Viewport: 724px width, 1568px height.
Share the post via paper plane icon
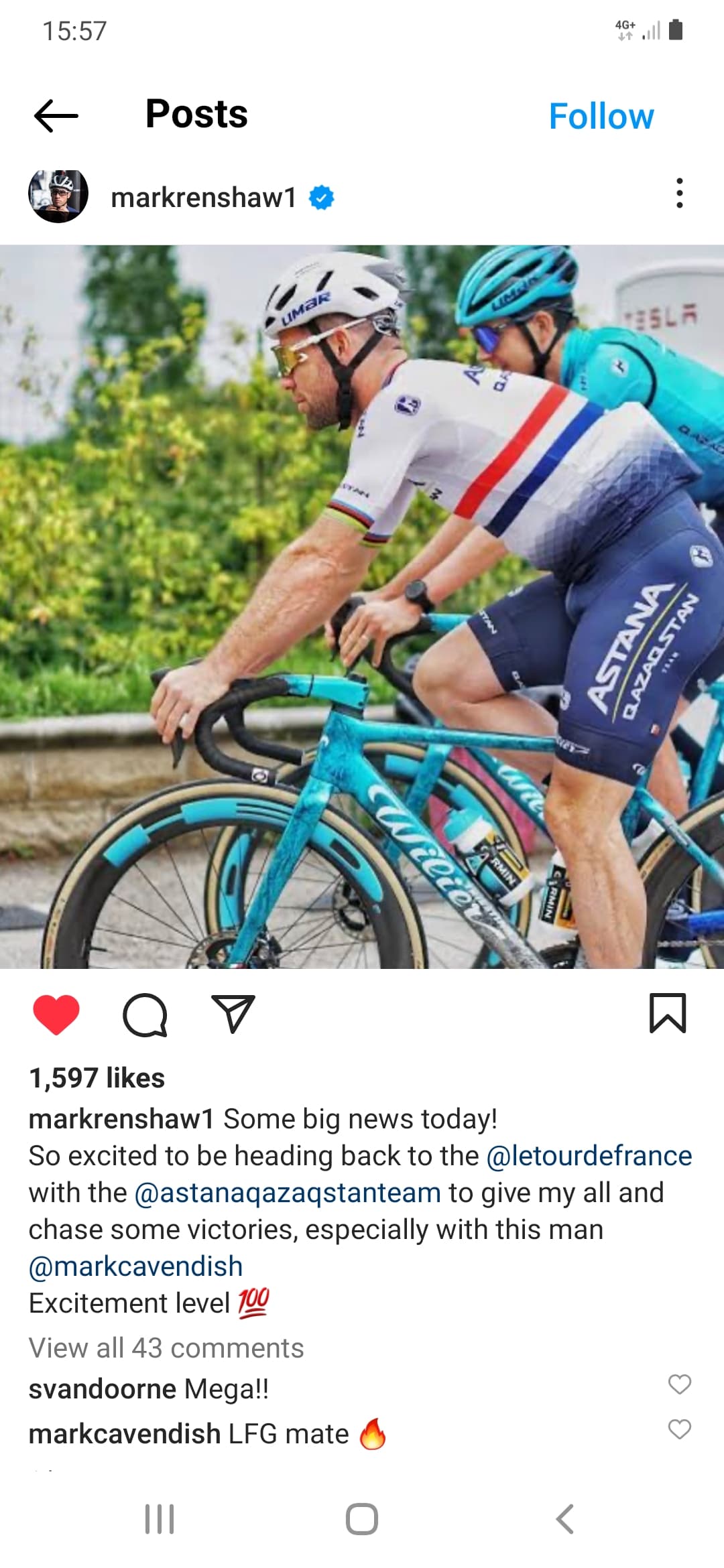pos(233,1013)
